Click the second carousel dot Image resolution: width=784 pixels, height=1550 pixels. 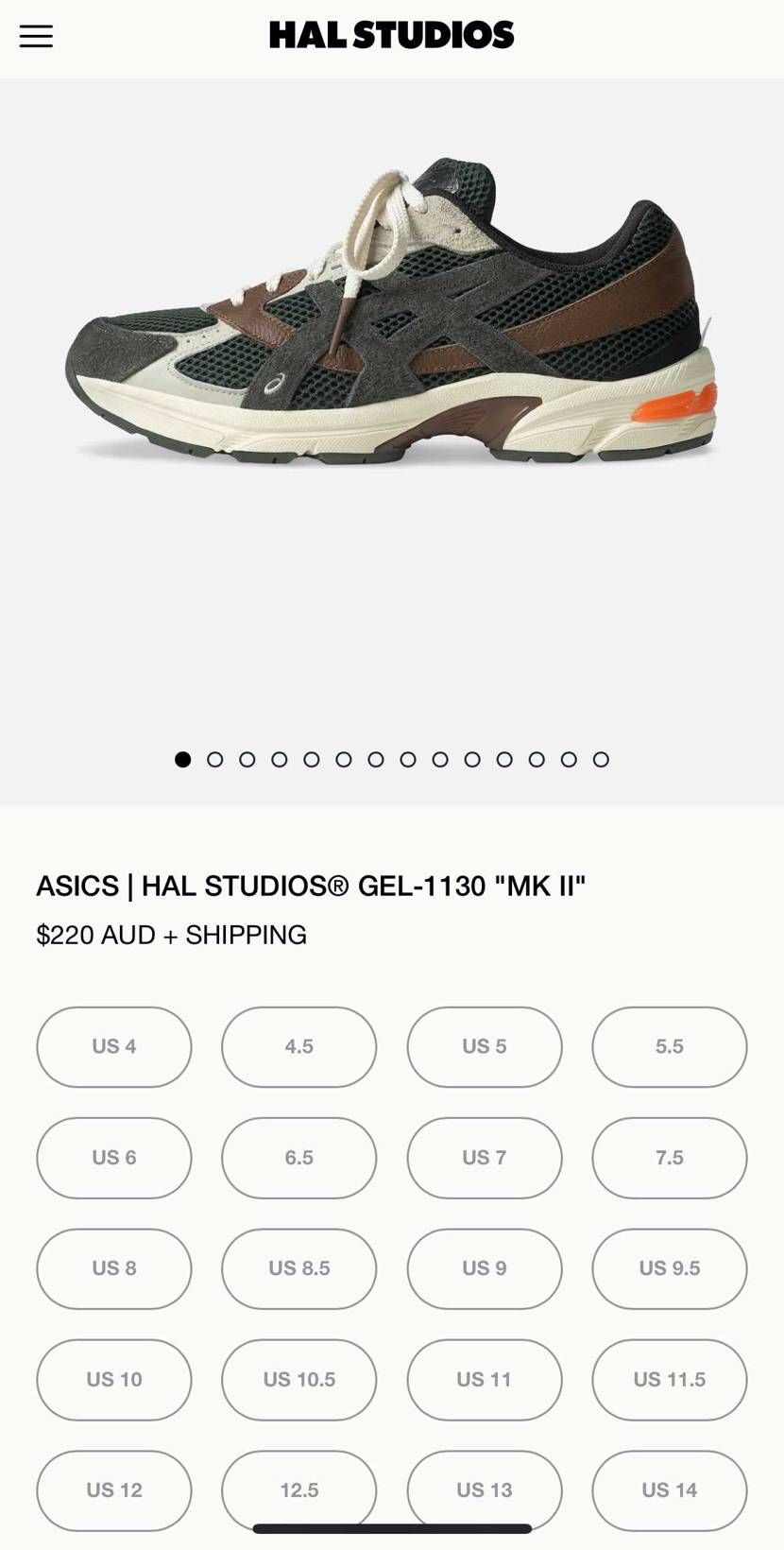coord(214,758)
